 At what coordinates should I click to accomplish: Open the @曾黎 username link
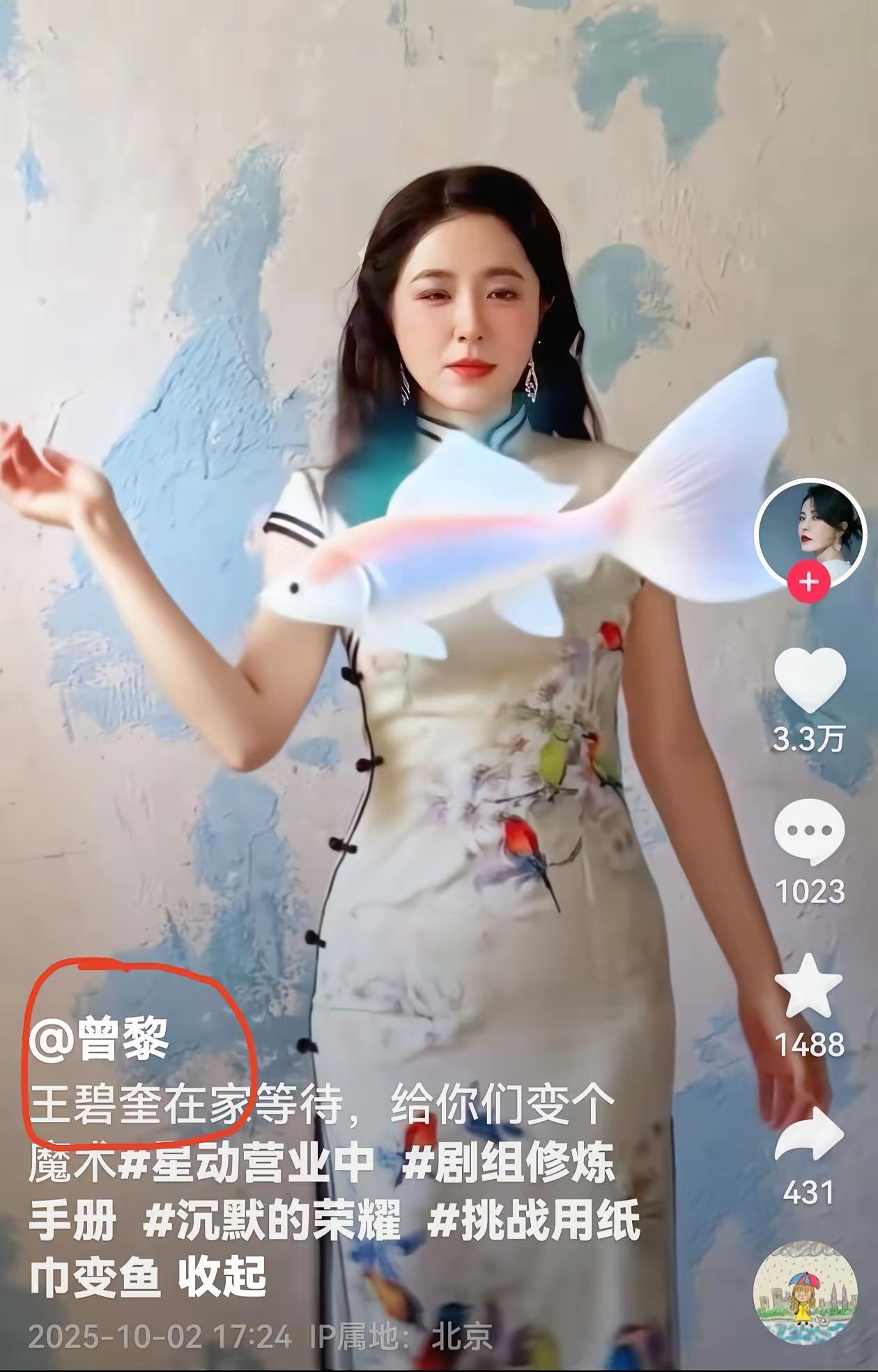(99, 1040)
